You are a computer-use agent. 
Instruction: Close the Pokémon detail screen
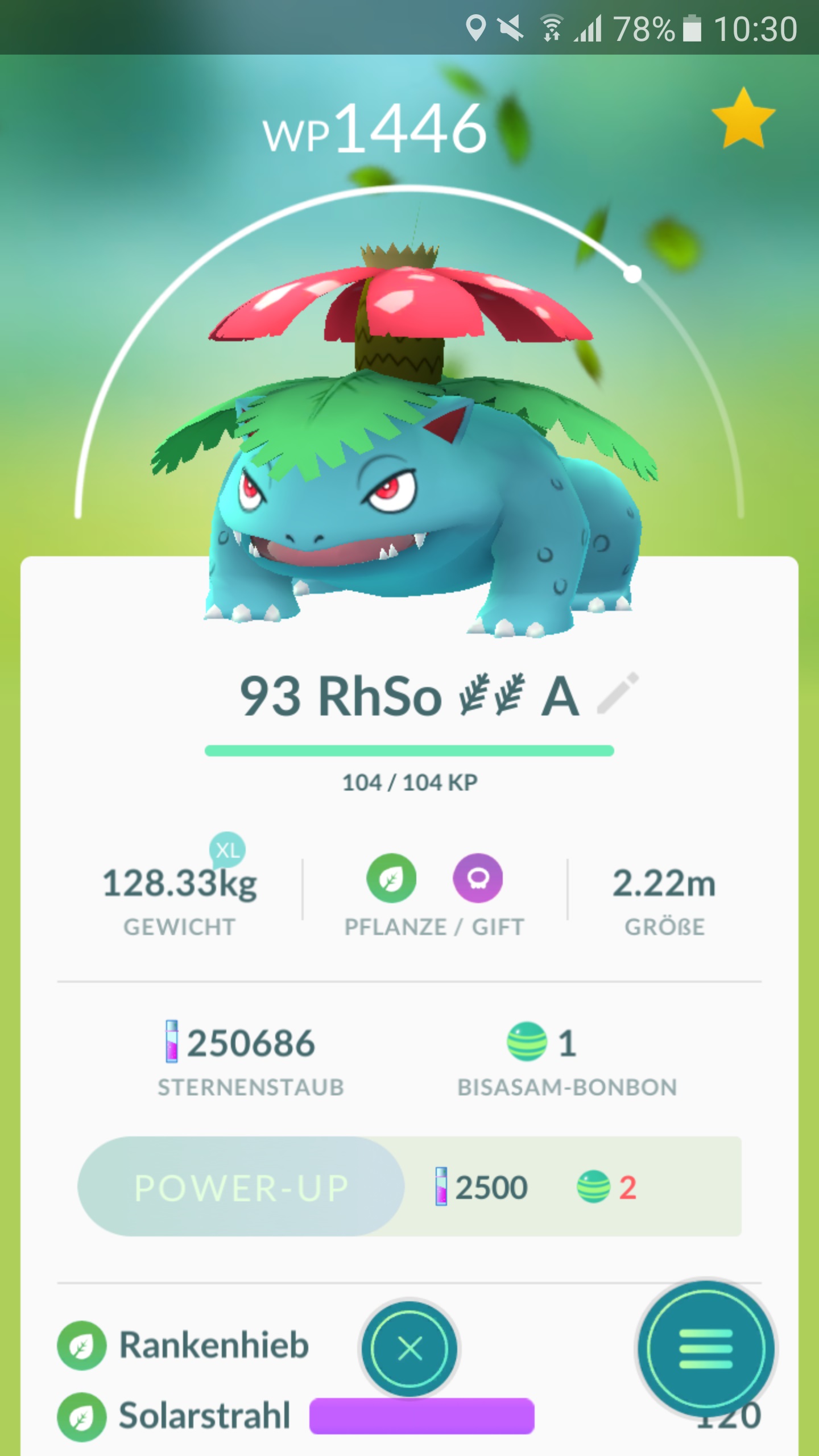(x=409, y=1349)
